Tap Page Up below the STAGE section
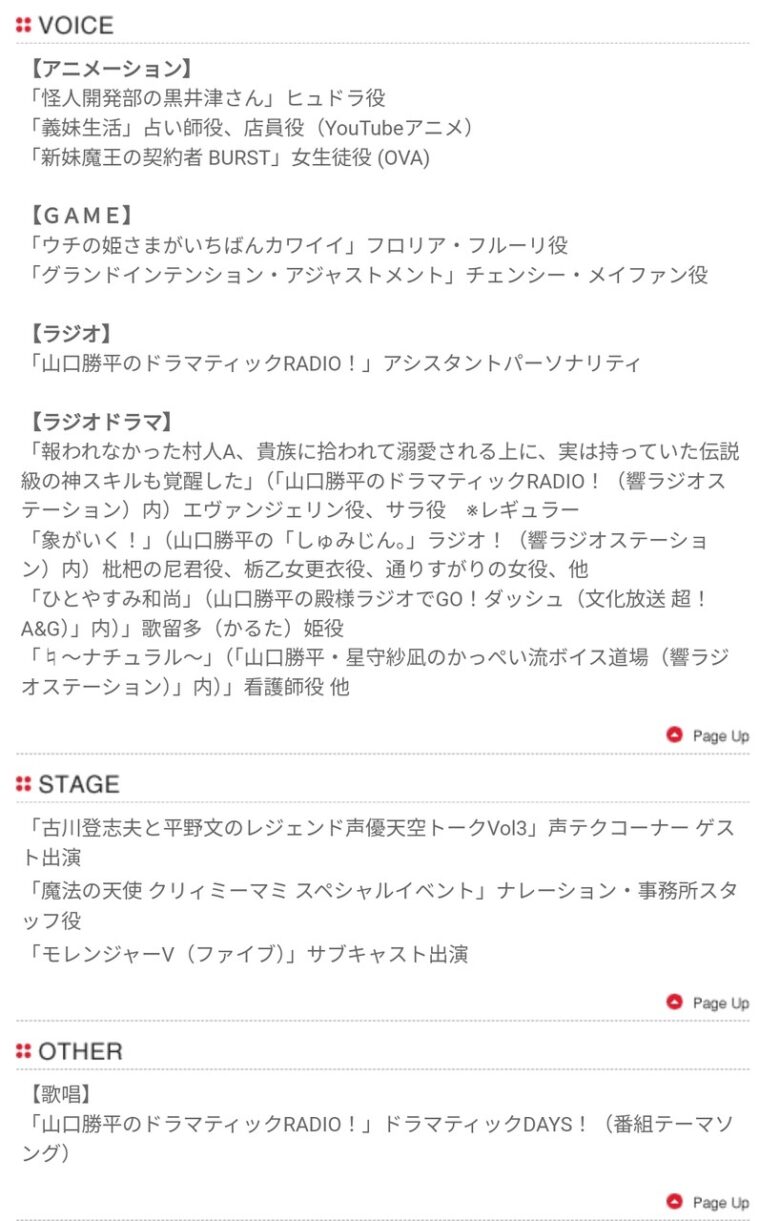This screenshot has height=1221, width=780. [x=708, y=1003]
